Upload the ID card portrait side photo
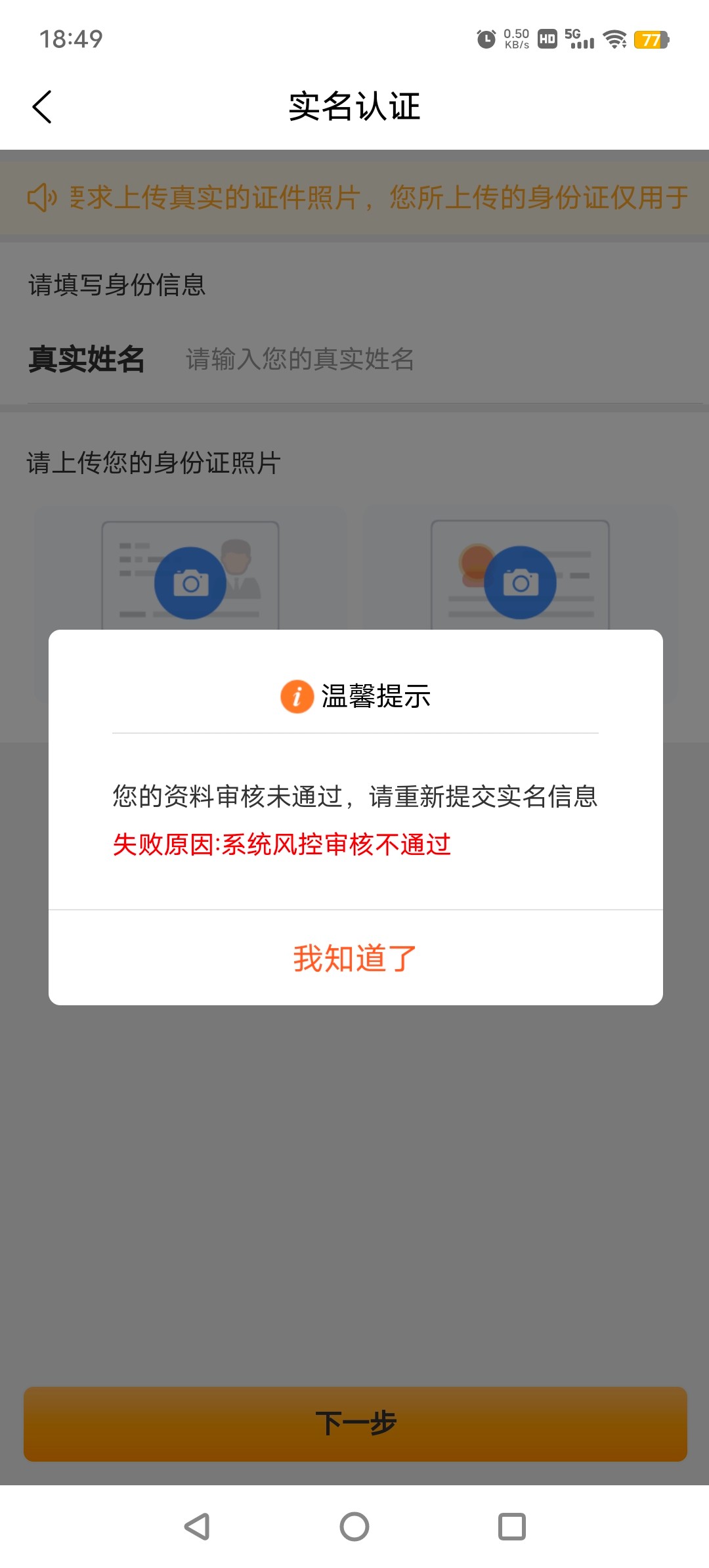The width and height of the screenshot is (709, 1568). [190, 582]
